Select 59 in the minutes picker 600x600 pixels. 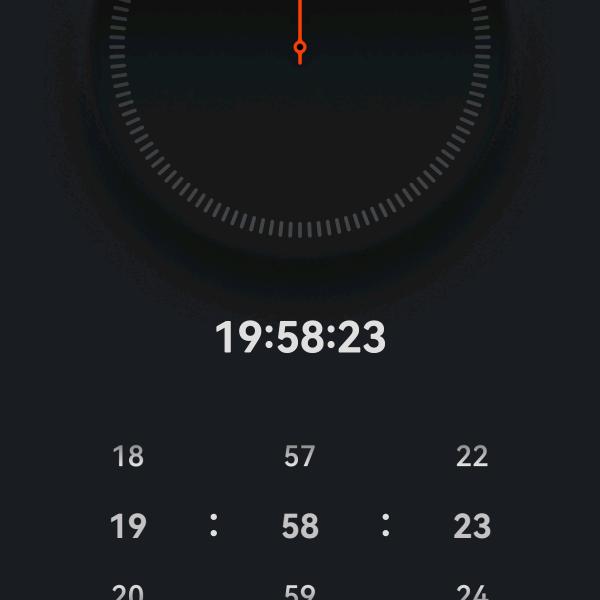300,591
